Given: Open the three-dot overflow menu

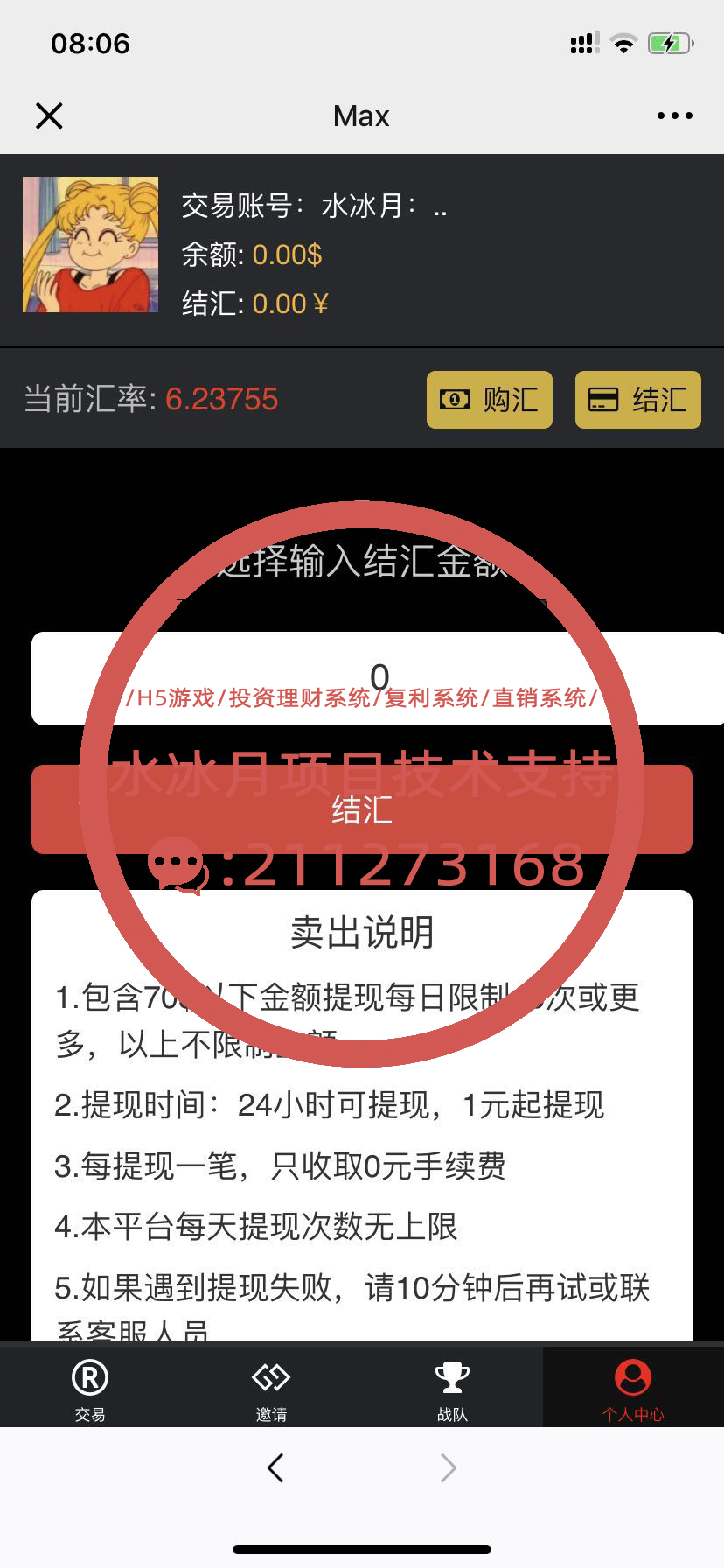Looking at the screenshot, I should [675, 115].
